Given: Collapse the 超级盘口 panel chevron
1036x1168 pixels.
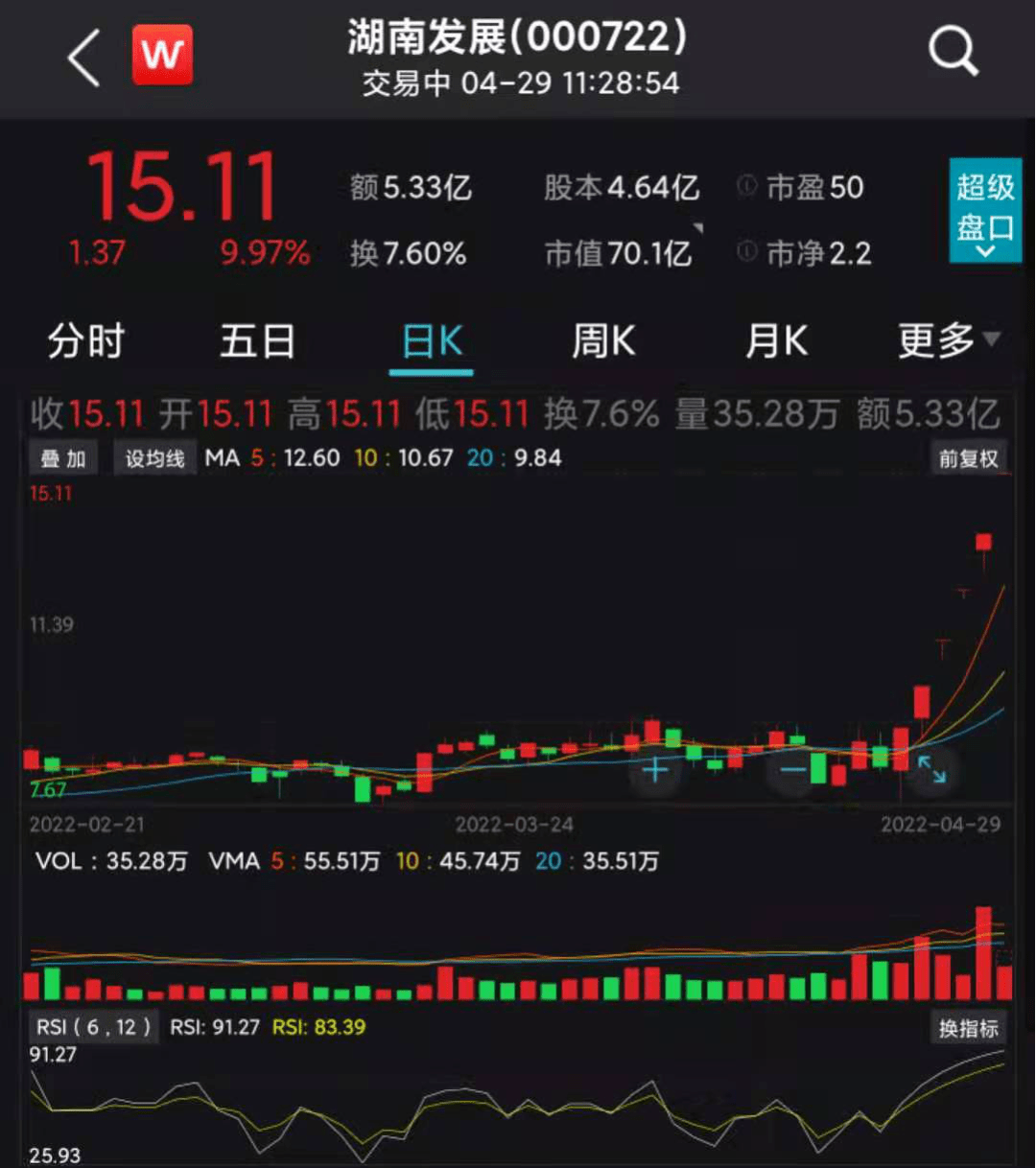Looking at the screenshot, I should point(985,249).
